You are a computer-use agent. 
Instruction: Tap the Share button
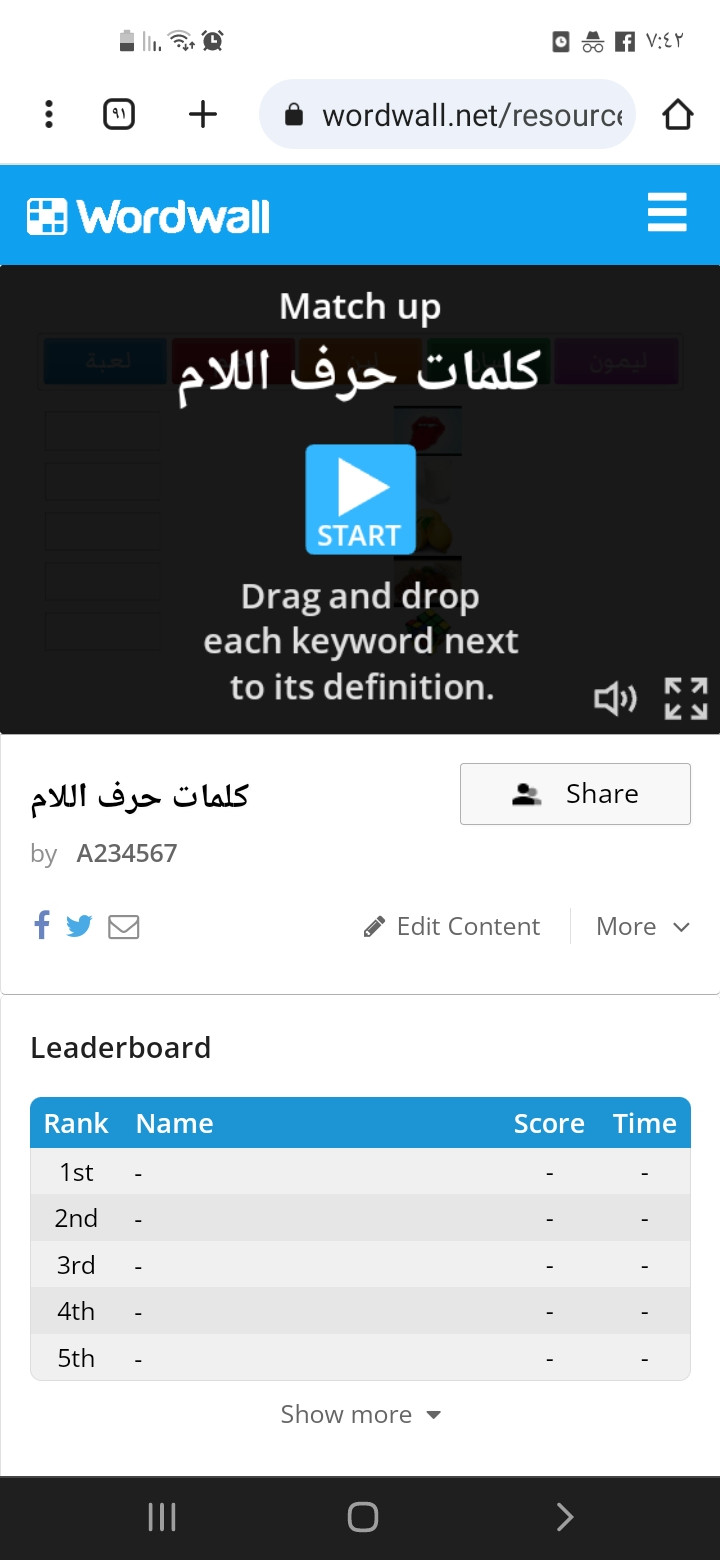click(x=575, y=794)
